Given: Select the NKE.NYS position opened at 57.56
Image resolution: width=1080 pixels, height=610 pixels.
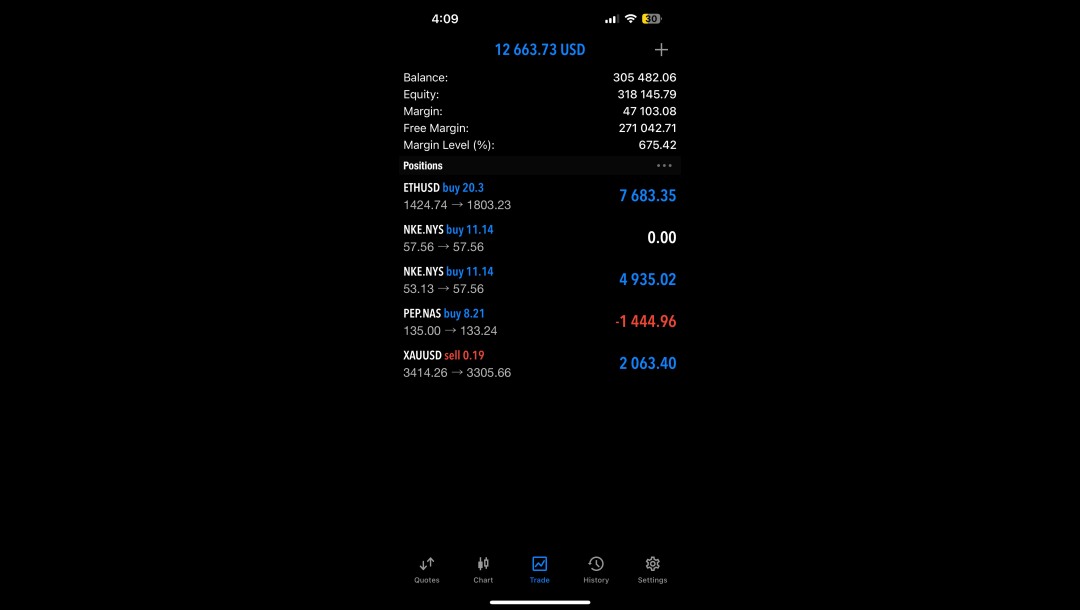Looking at the screenshot, I should pos(539,238).
